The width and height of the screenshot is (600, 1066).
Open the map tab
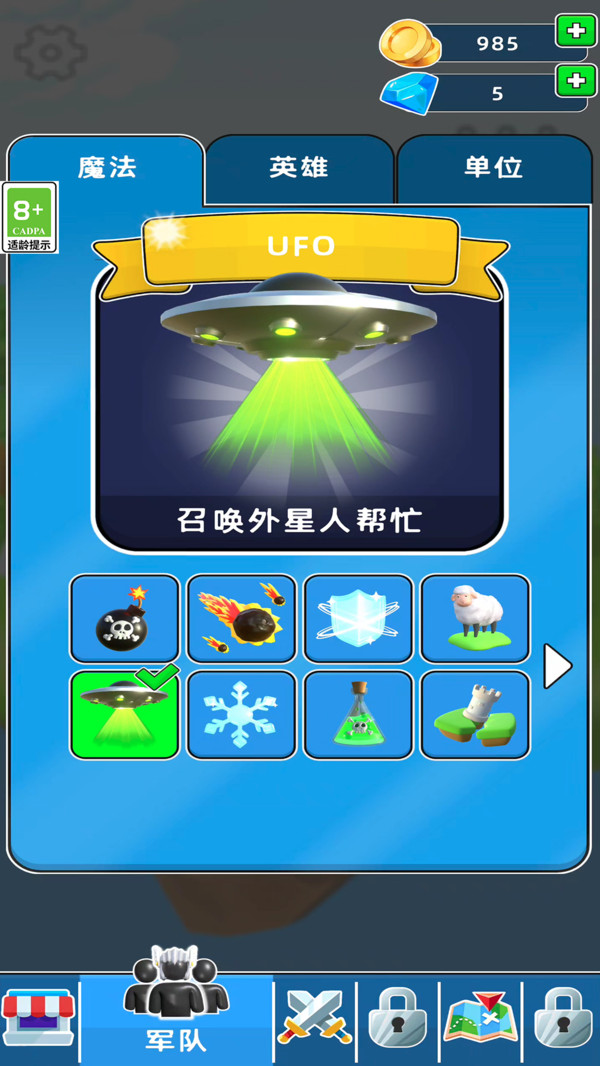pos(480,1018)
